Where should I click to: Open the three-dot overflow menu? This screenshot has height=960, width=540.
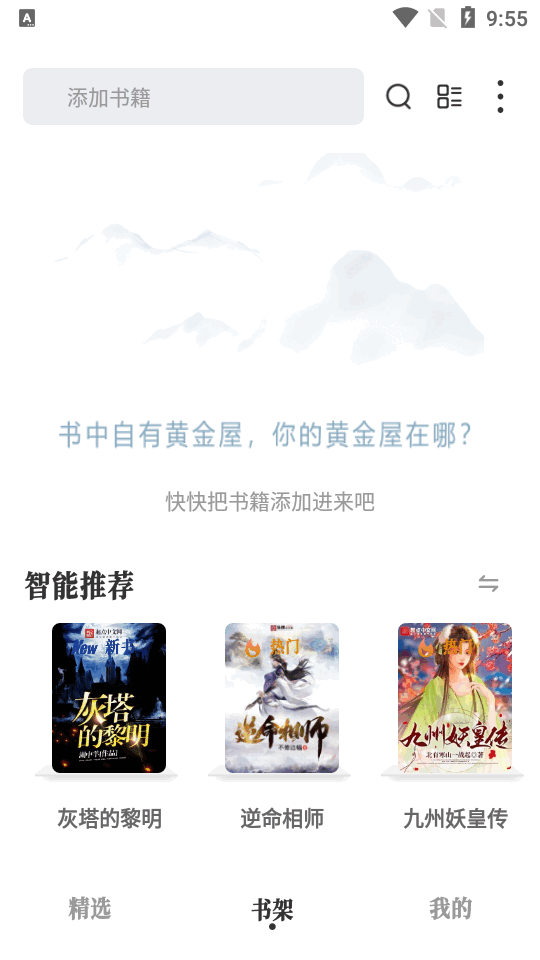pyautogui.click(x=500, y=97)
